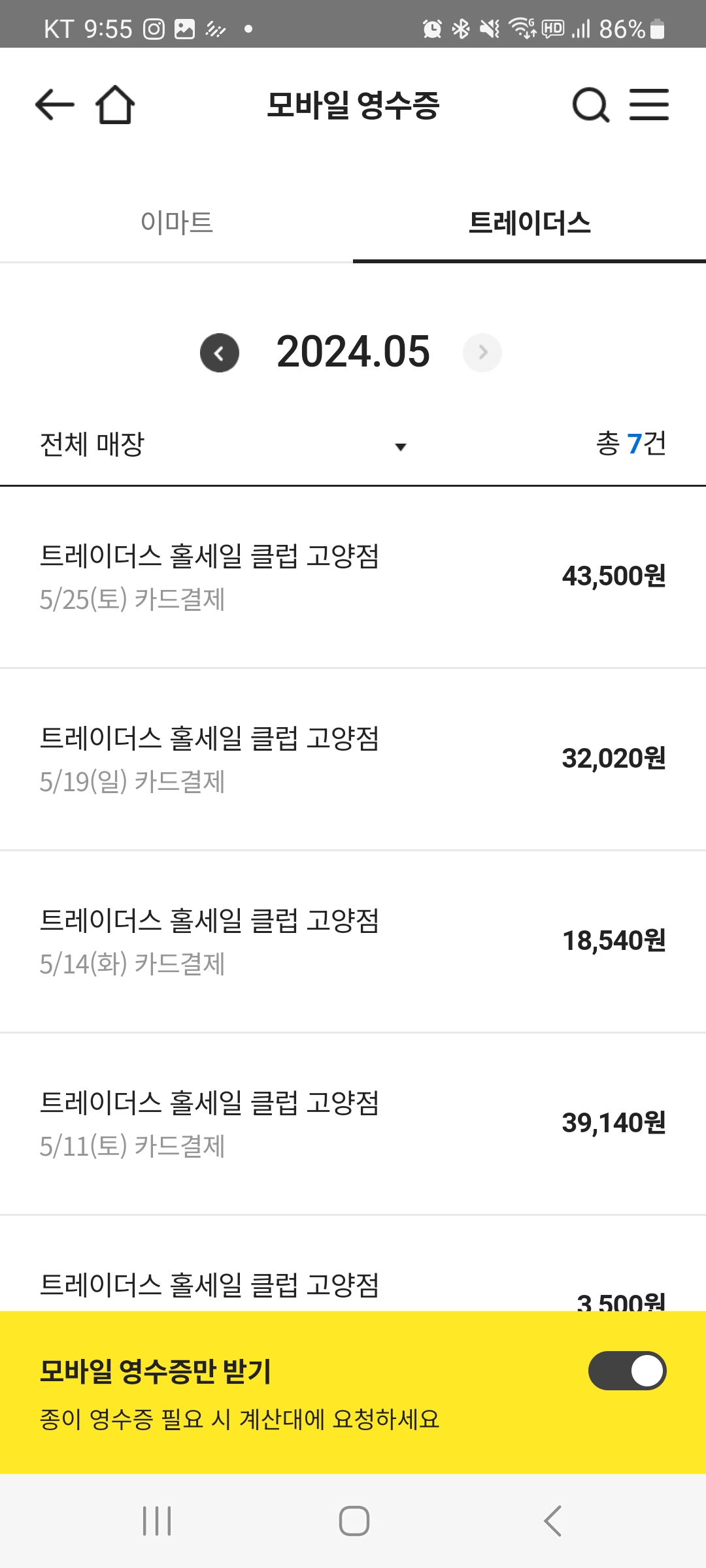Open the 5/14(화) receipt for 18,540원
This screenshot has height=1568, width=706.
click(x=353, y=941)
